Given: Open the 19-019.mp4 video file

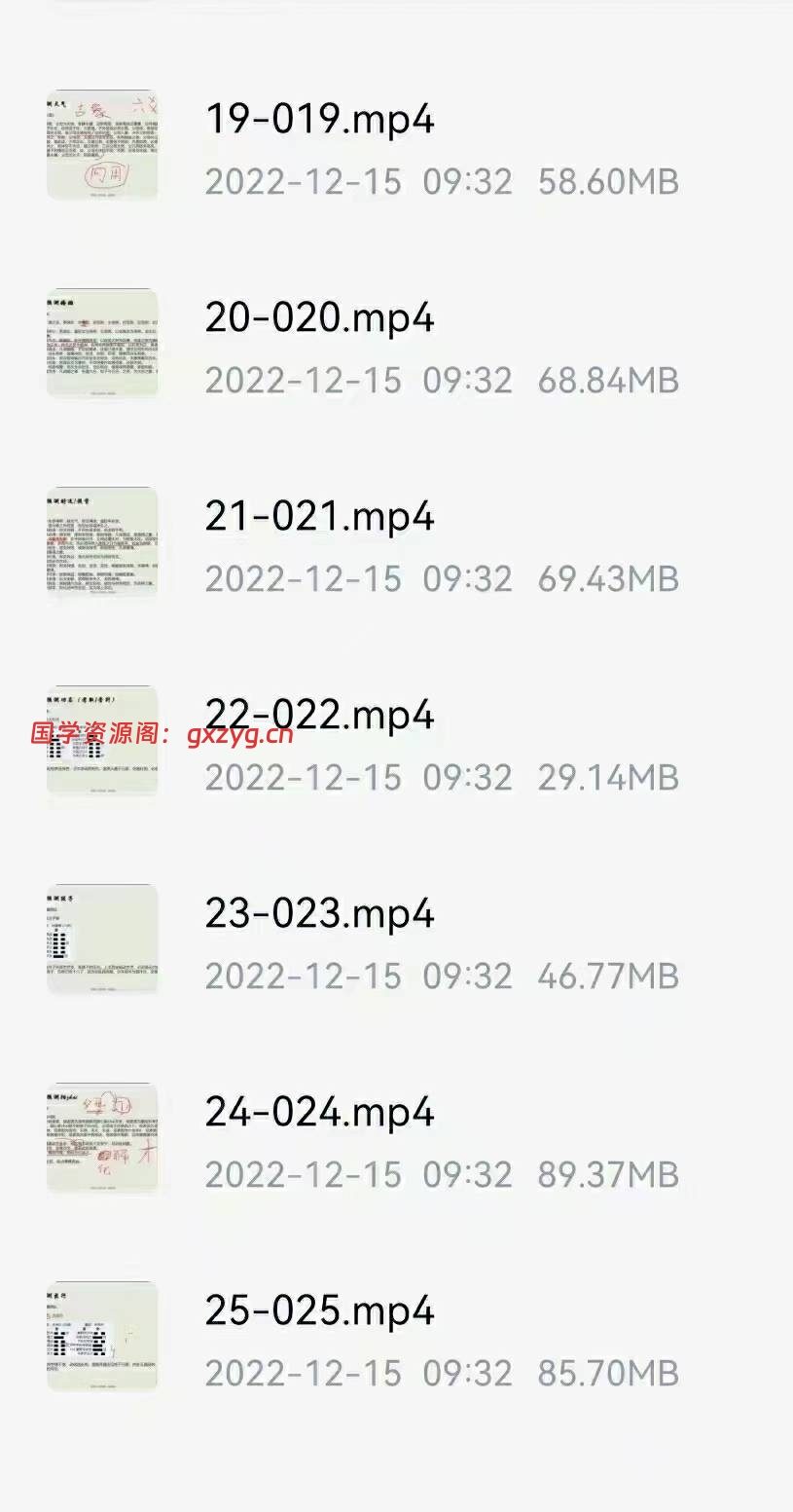Looking at the screenshot, I should click(319, 121).
